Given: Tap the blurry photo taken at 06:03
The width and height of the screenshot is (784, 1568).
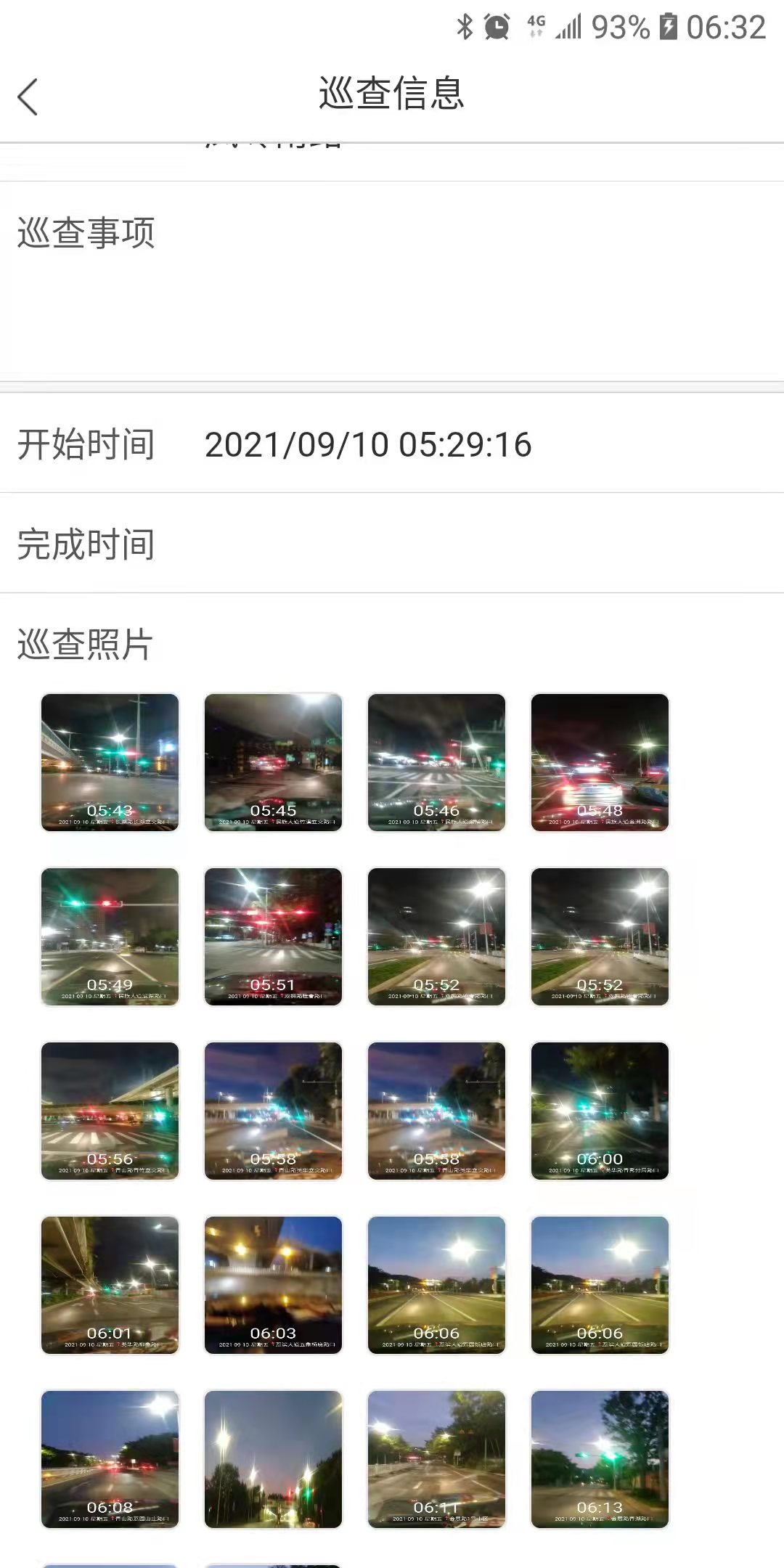Looking at the screenshot, I should click(273, 1285).
